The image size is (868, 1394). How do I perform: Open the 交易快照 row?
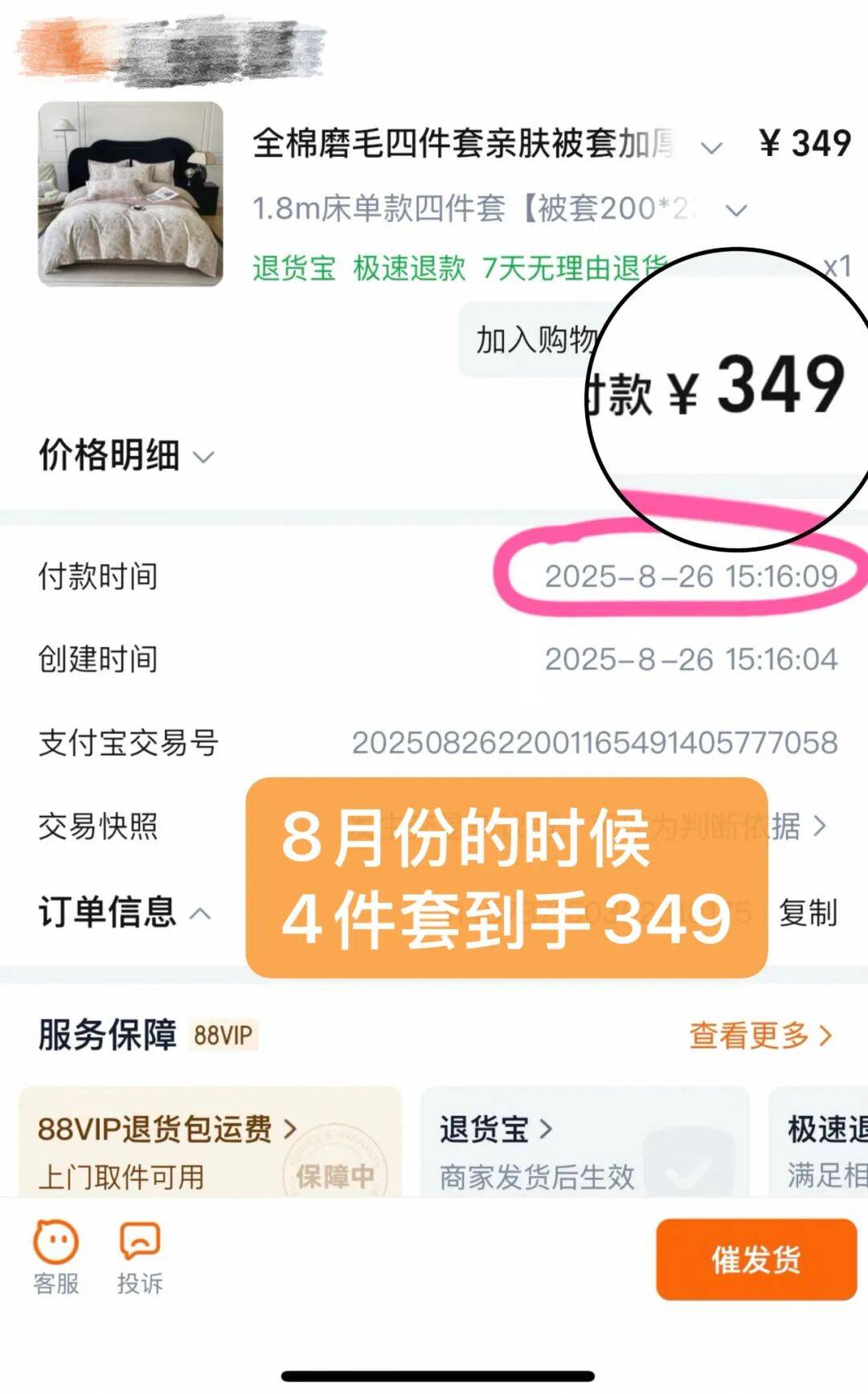[x=818, y=826]
